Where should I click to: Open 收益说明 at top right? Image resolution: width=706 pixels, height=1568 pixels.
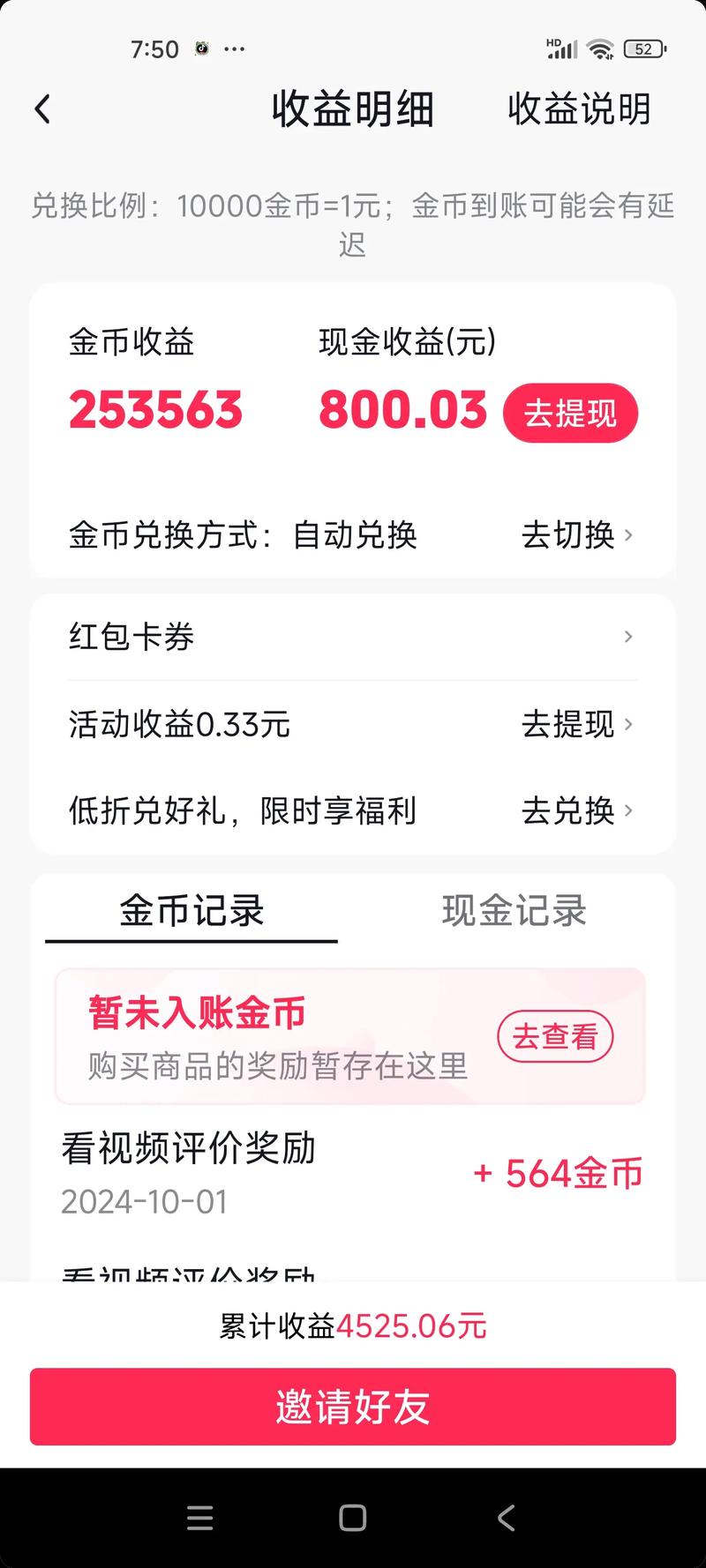[579, 108]
